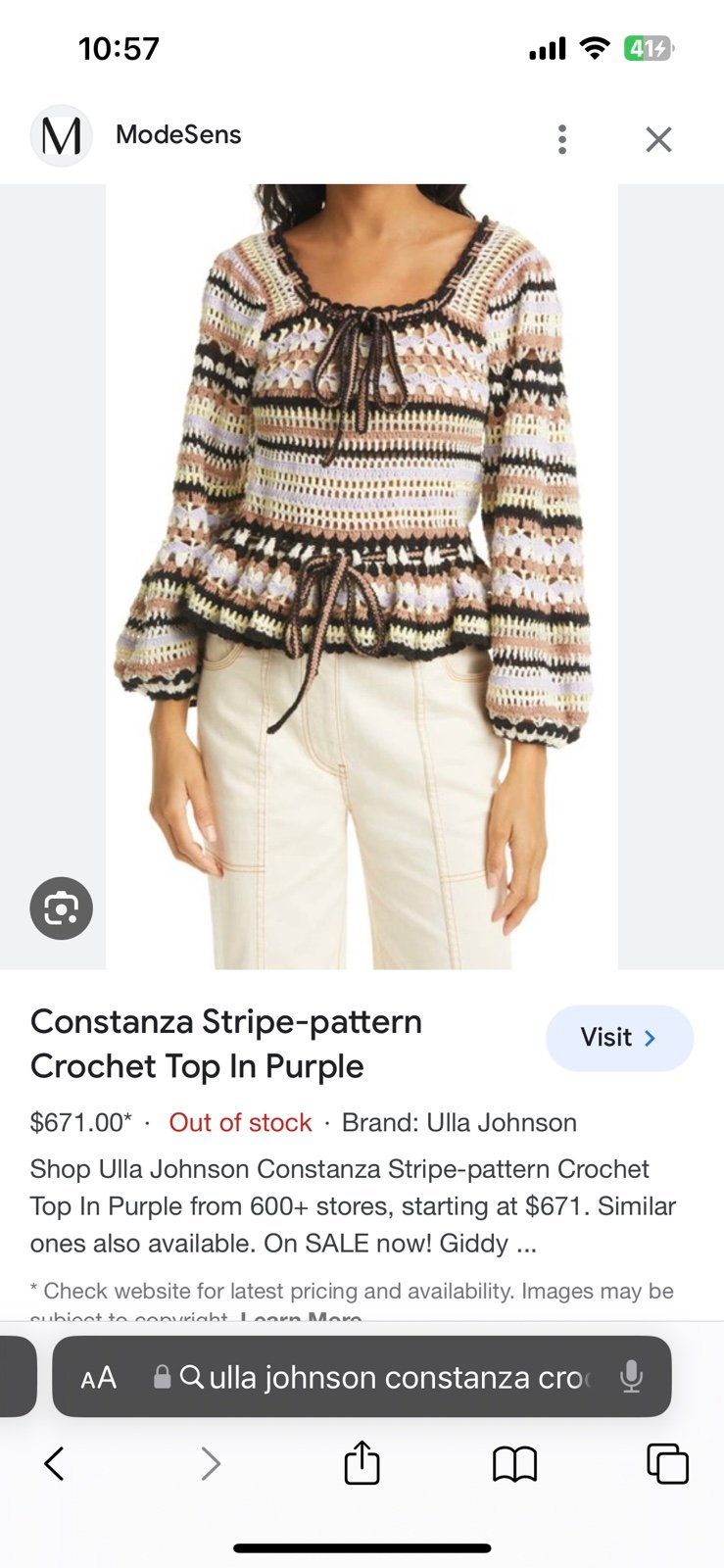The width and height of the screenshot is (724, 1568).
Task: Start voice search with microphone
Action: click(632, 1377)
